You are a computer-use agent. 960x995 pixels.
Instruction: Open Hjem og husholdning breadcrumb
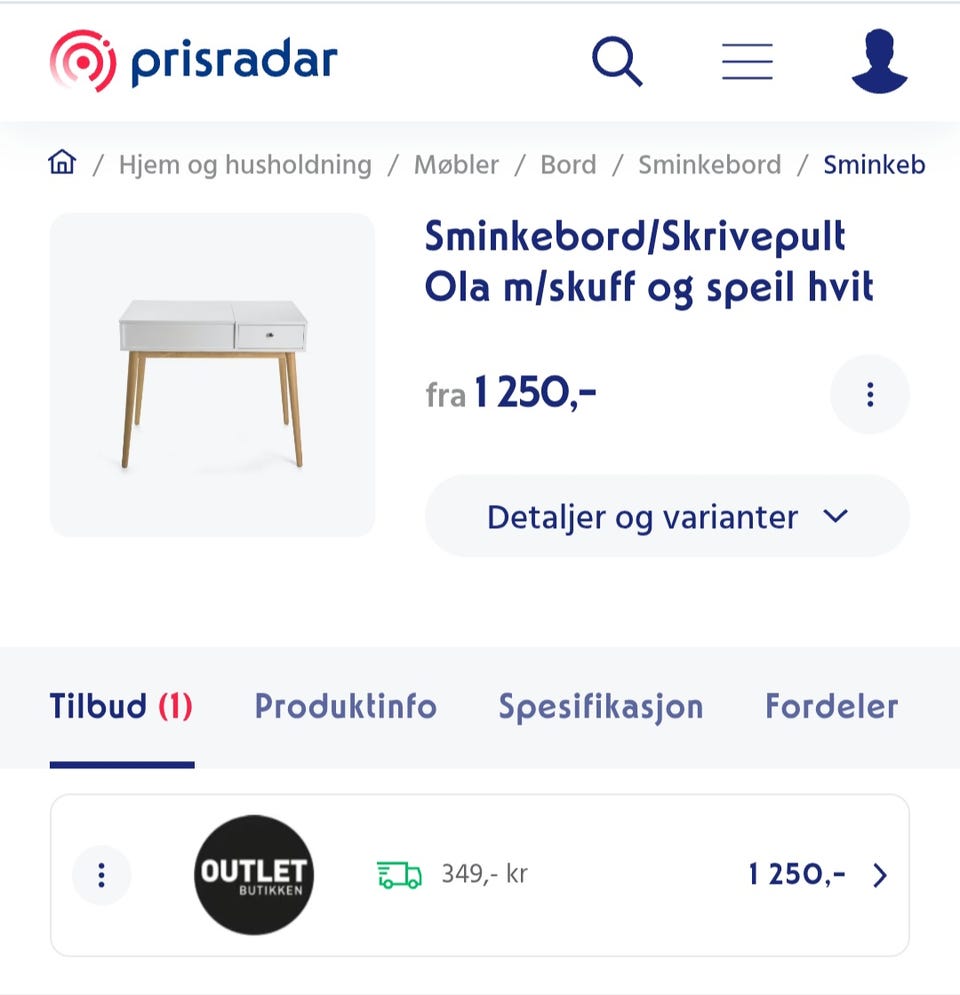(245, 165)
